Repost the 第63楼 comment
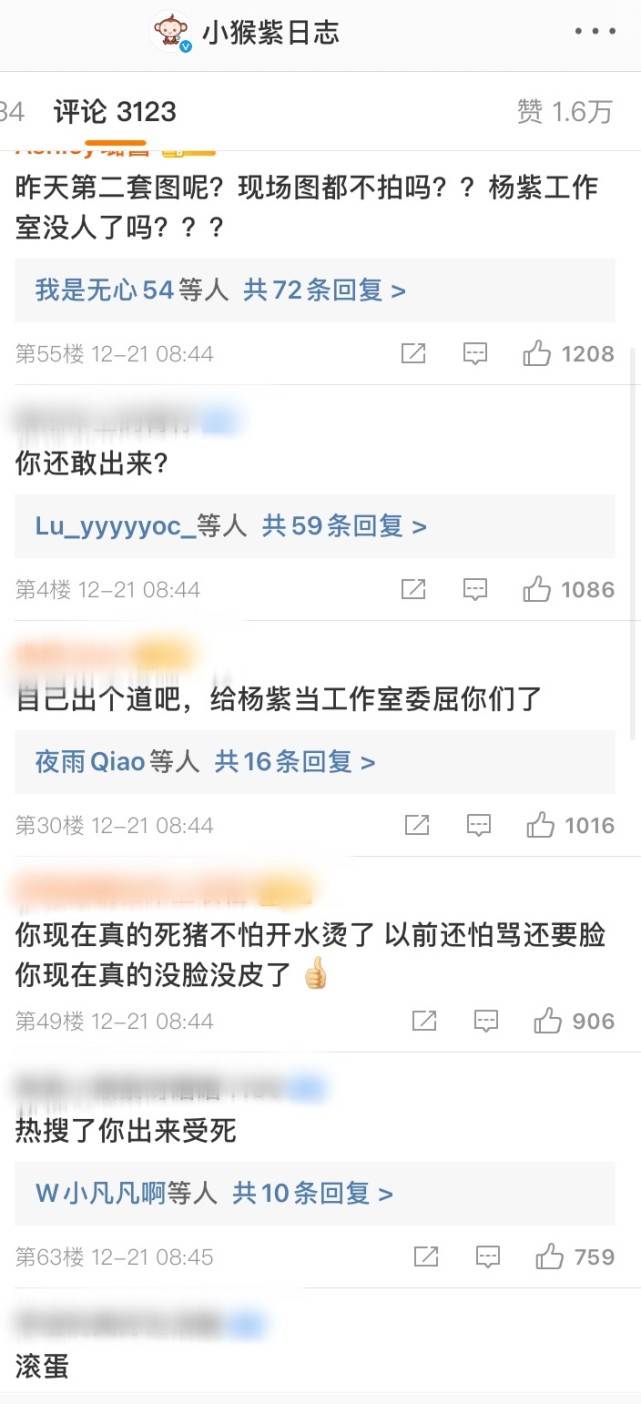 point(426,1257)
